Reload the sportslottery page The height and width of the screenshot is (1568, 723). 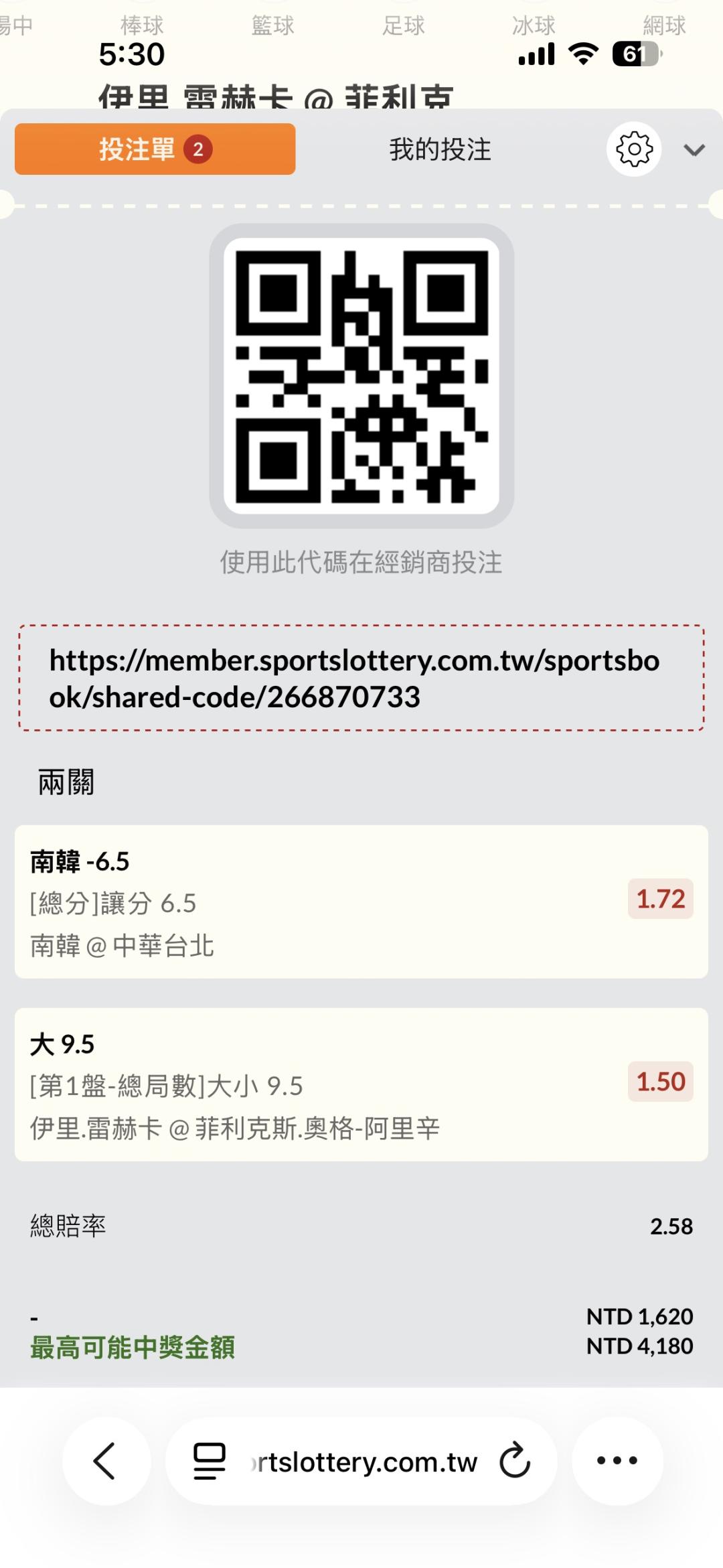coord(515,1461)
